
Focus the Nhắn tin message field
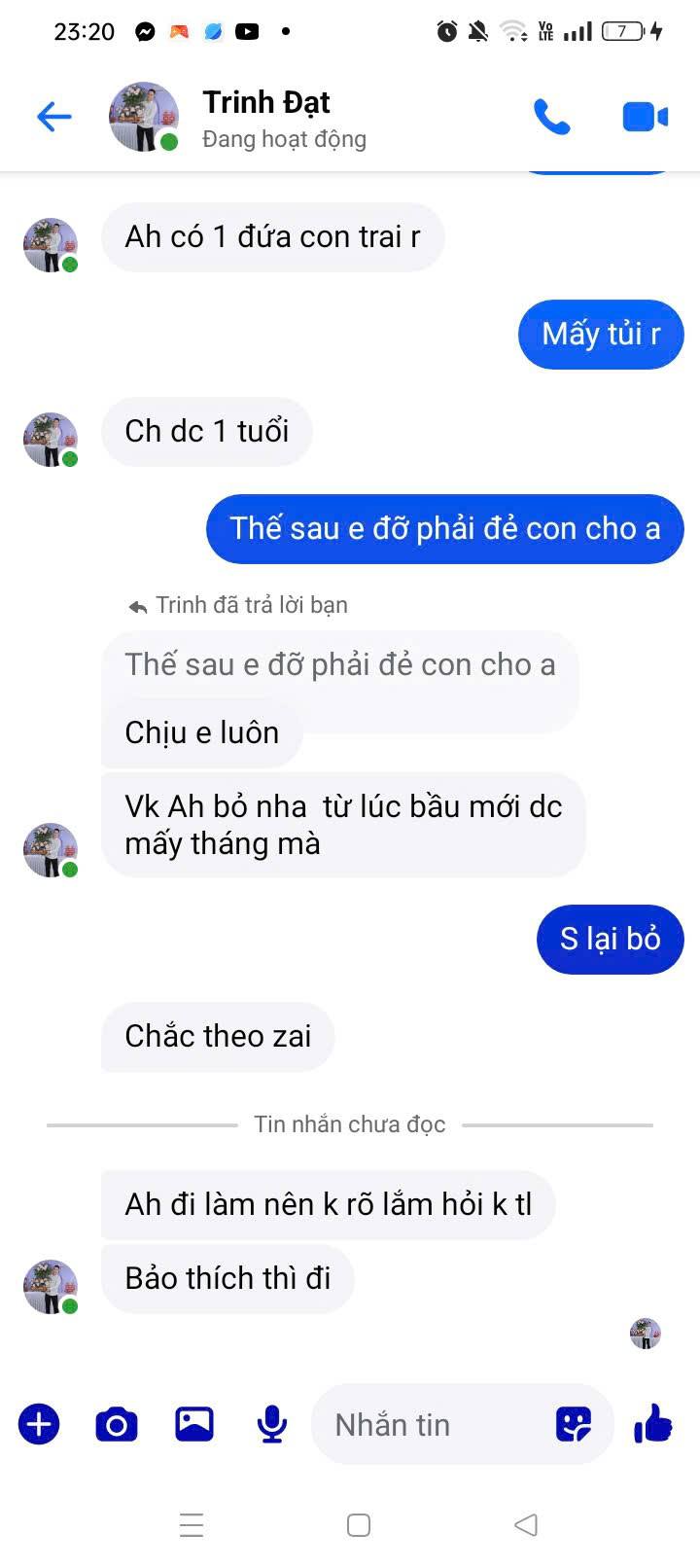tap(428, 1425)
